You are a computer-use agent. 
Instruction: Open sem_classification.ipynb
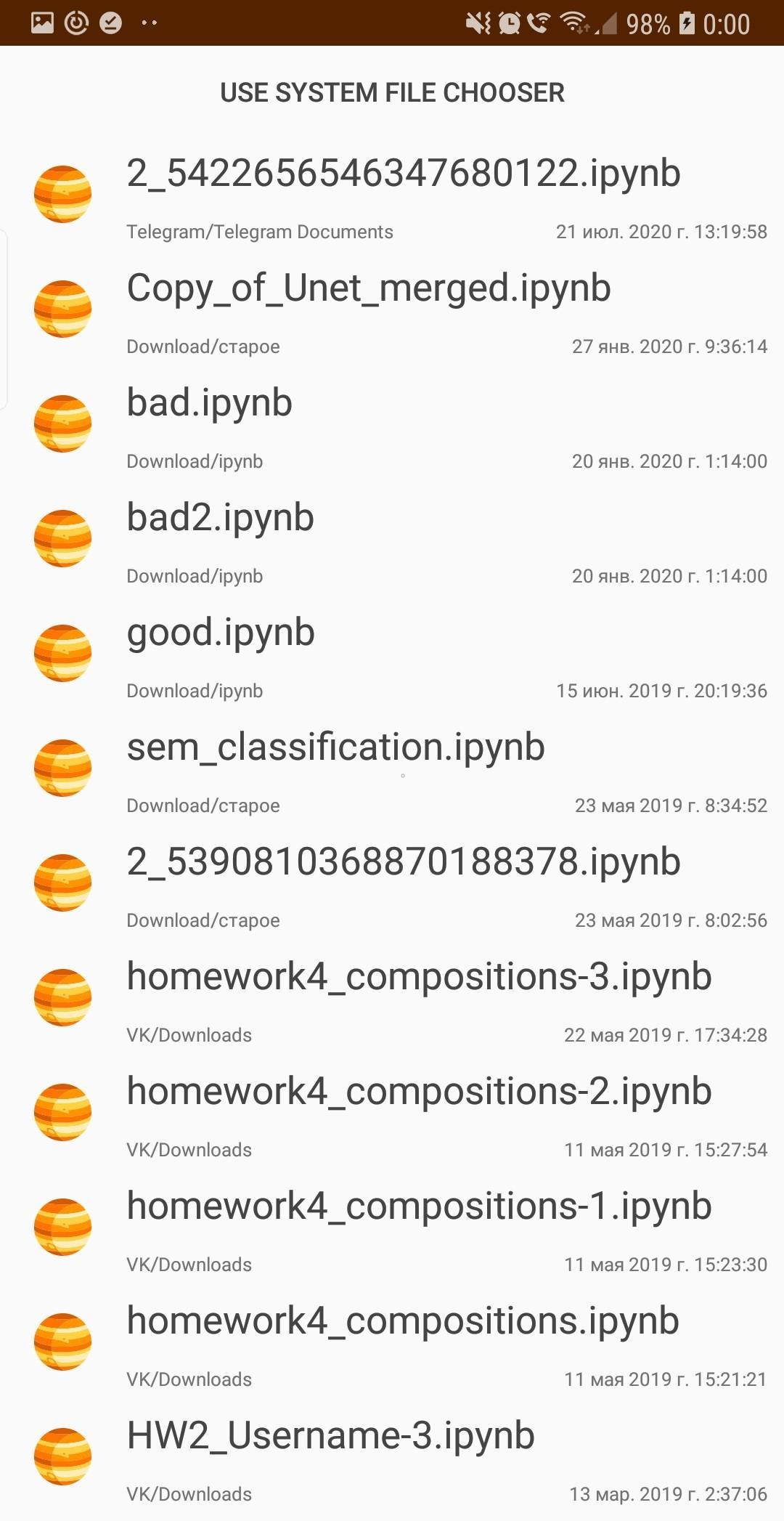point(392,769)
